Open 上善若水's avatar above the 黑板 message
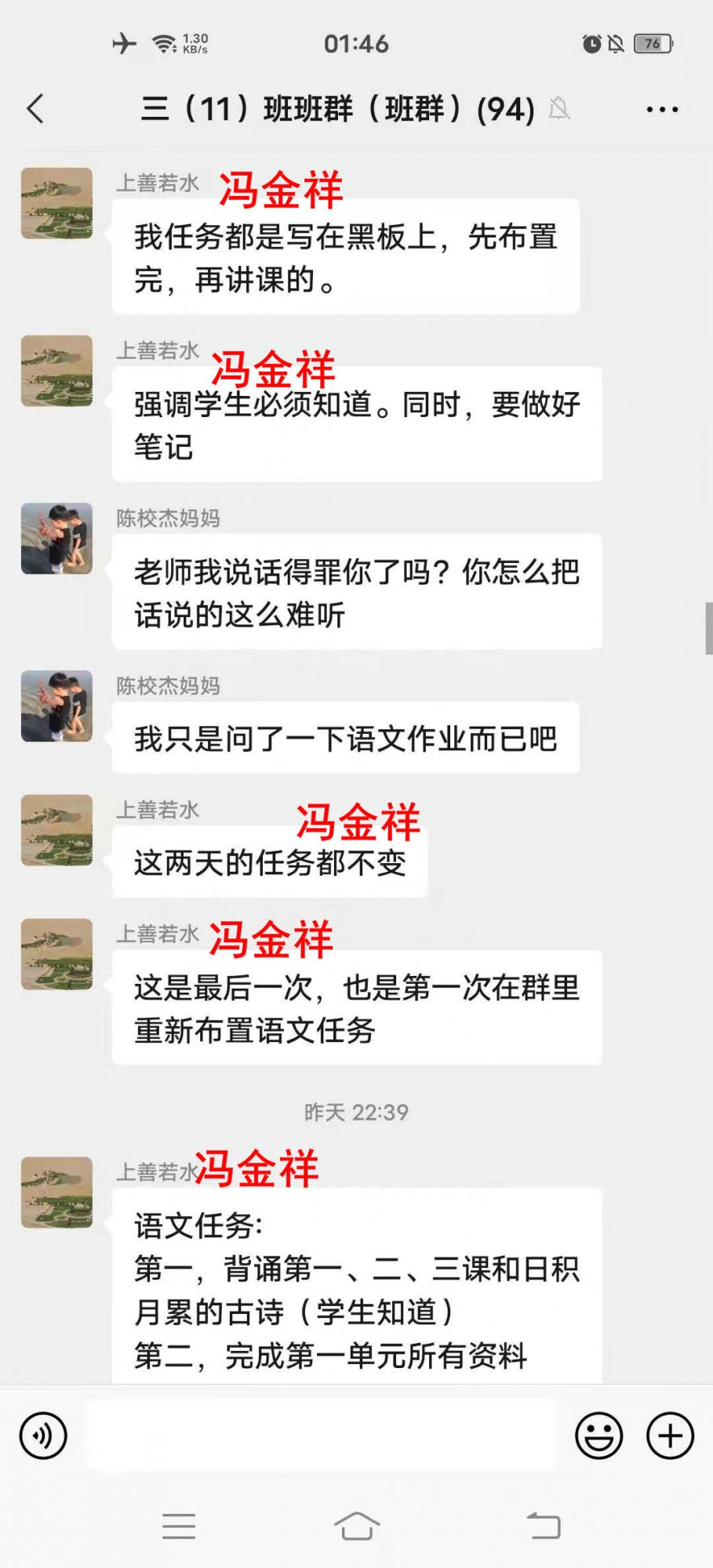The image size is (713, 1568). pyautogui.click(x=56, y=203)
